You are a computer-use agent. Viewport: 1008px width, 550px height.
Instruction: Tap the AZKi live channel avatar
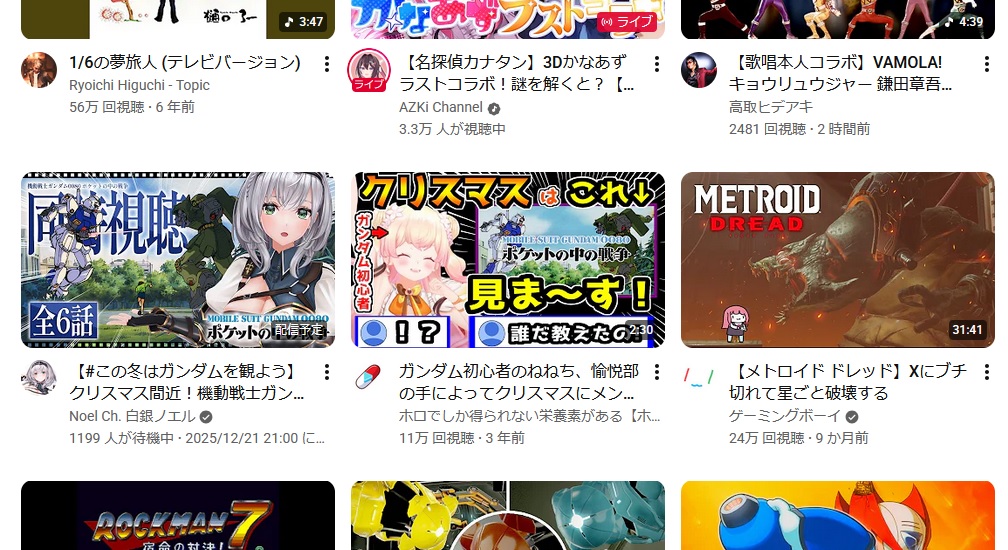(369, 70)
